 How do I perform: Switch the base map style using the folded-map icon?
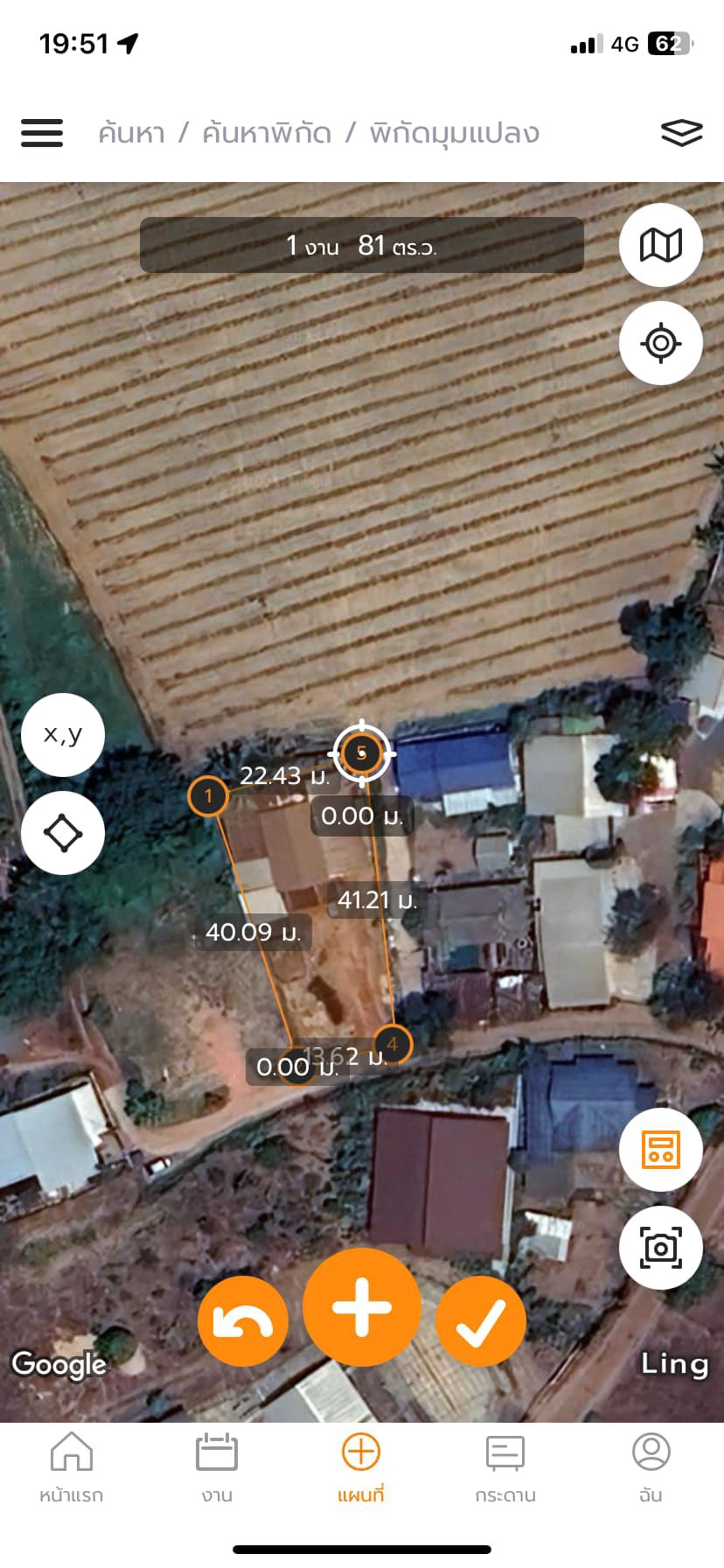pos(660,246)
